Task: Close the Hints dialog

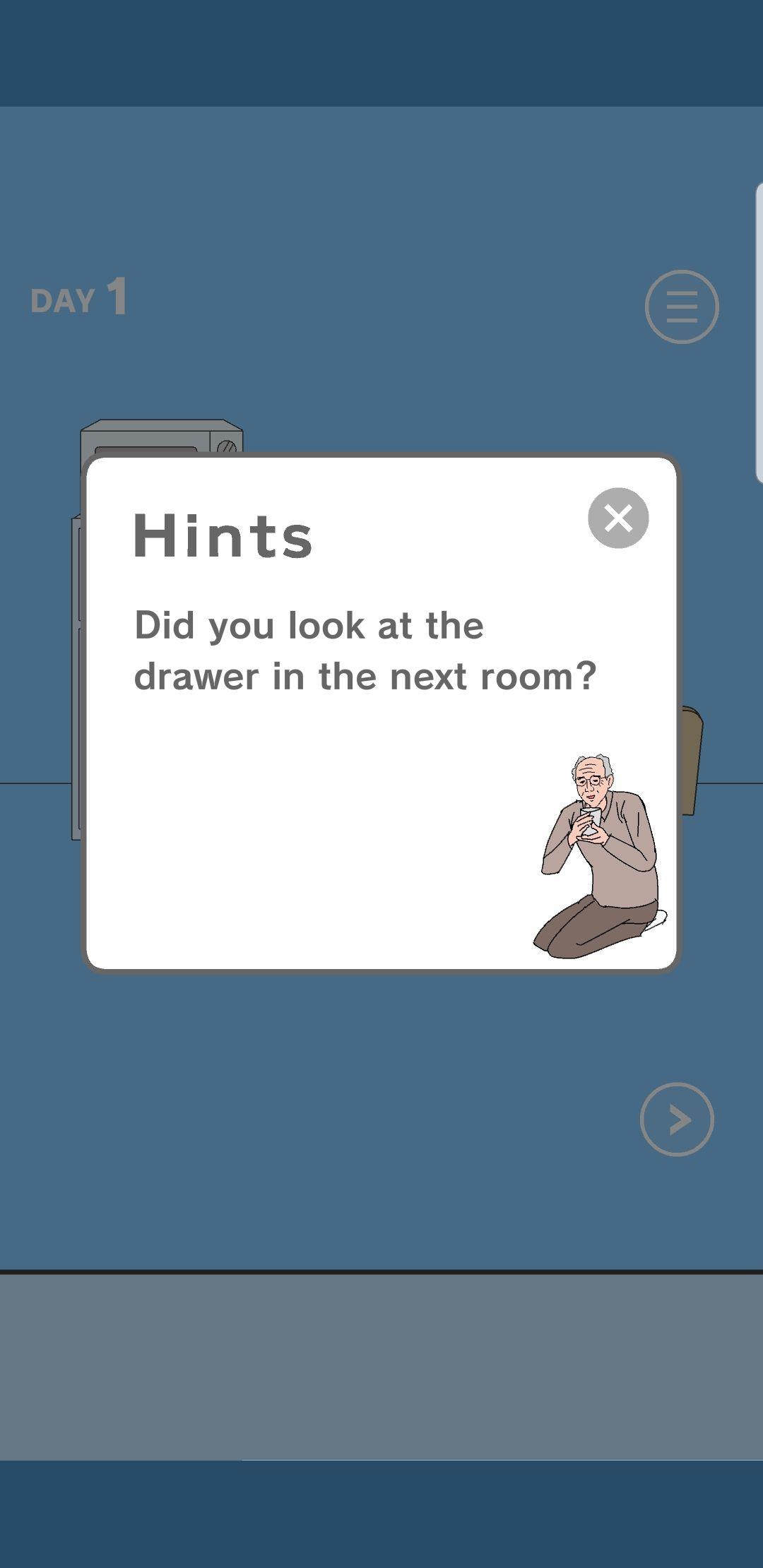Action: (618, 518)
